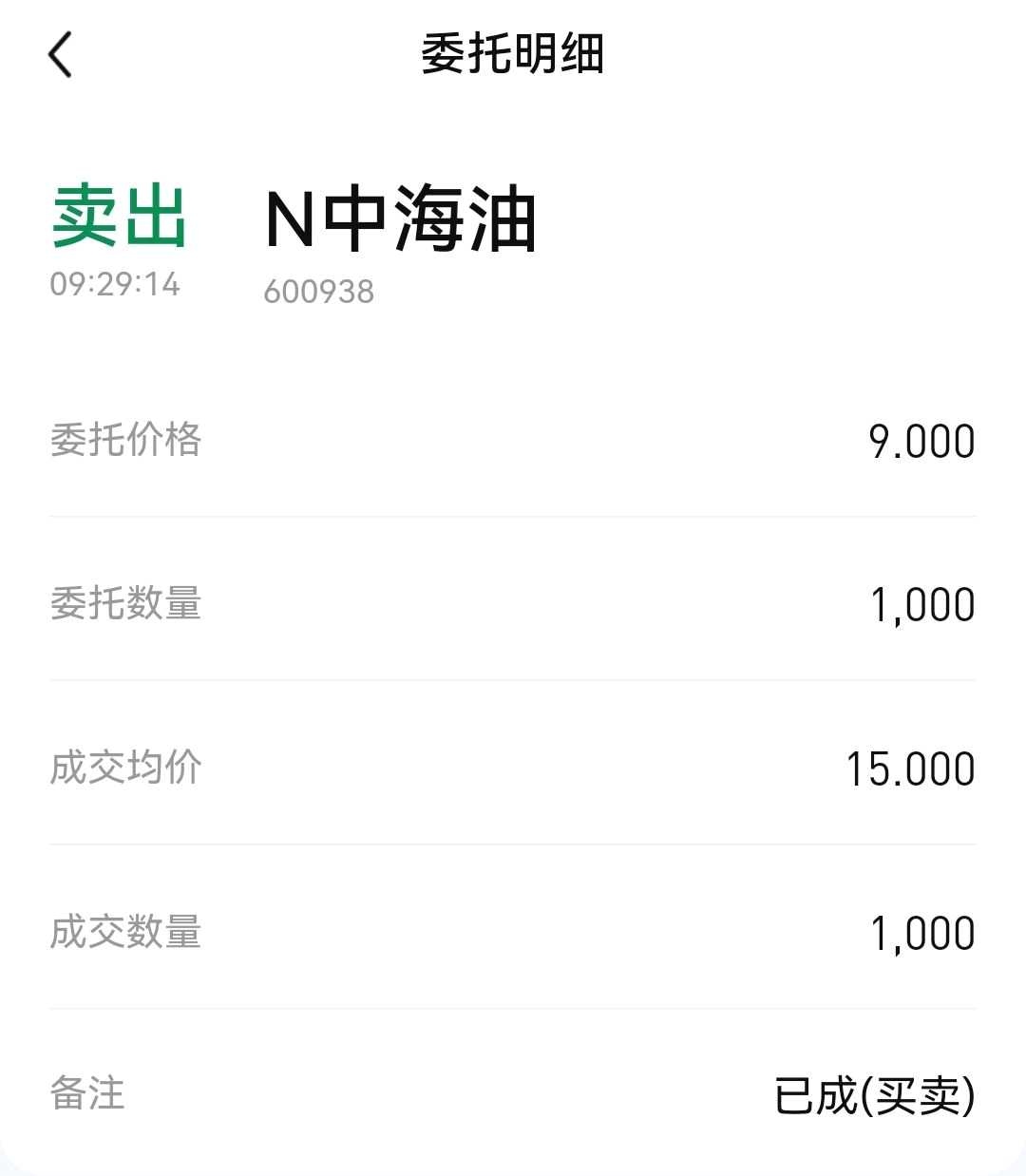This screenshot has width=1026, height=1176.
Task: Click the back arrow to return
Action: 60,55
